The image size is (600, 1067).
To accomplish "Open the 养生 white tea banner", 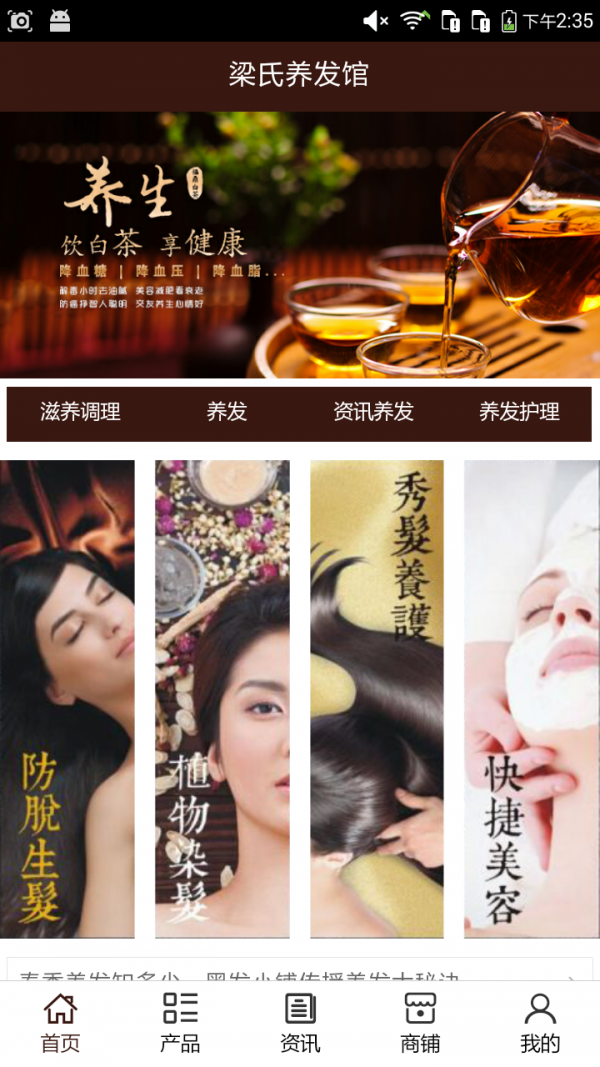I will [300, 244].
